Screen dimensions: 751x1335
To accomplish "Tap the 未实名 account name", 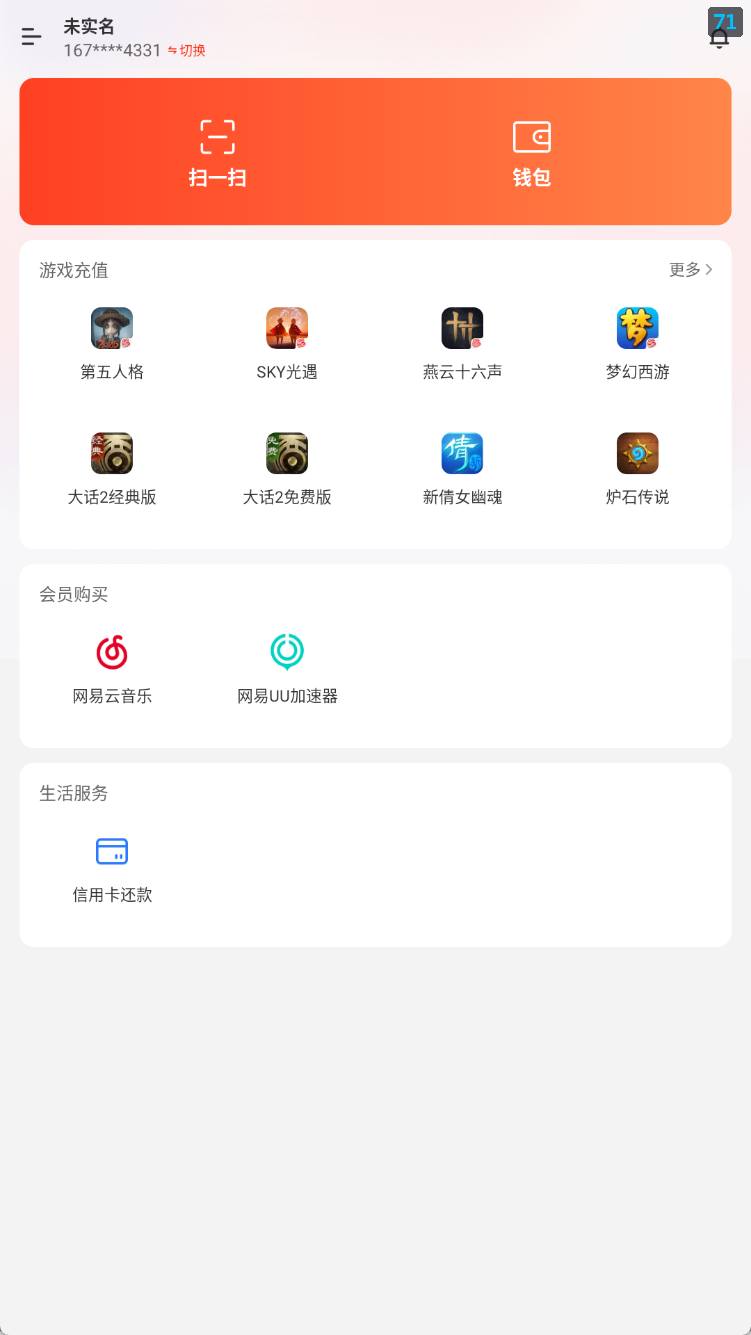I will [x=89, y=27].
